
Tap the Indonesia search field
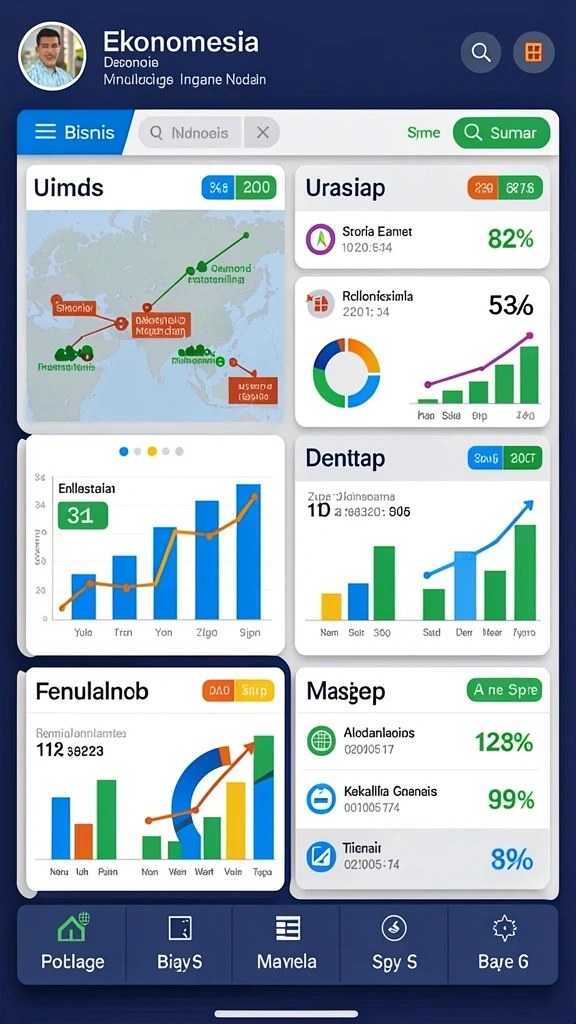click(x=191, y=133)
